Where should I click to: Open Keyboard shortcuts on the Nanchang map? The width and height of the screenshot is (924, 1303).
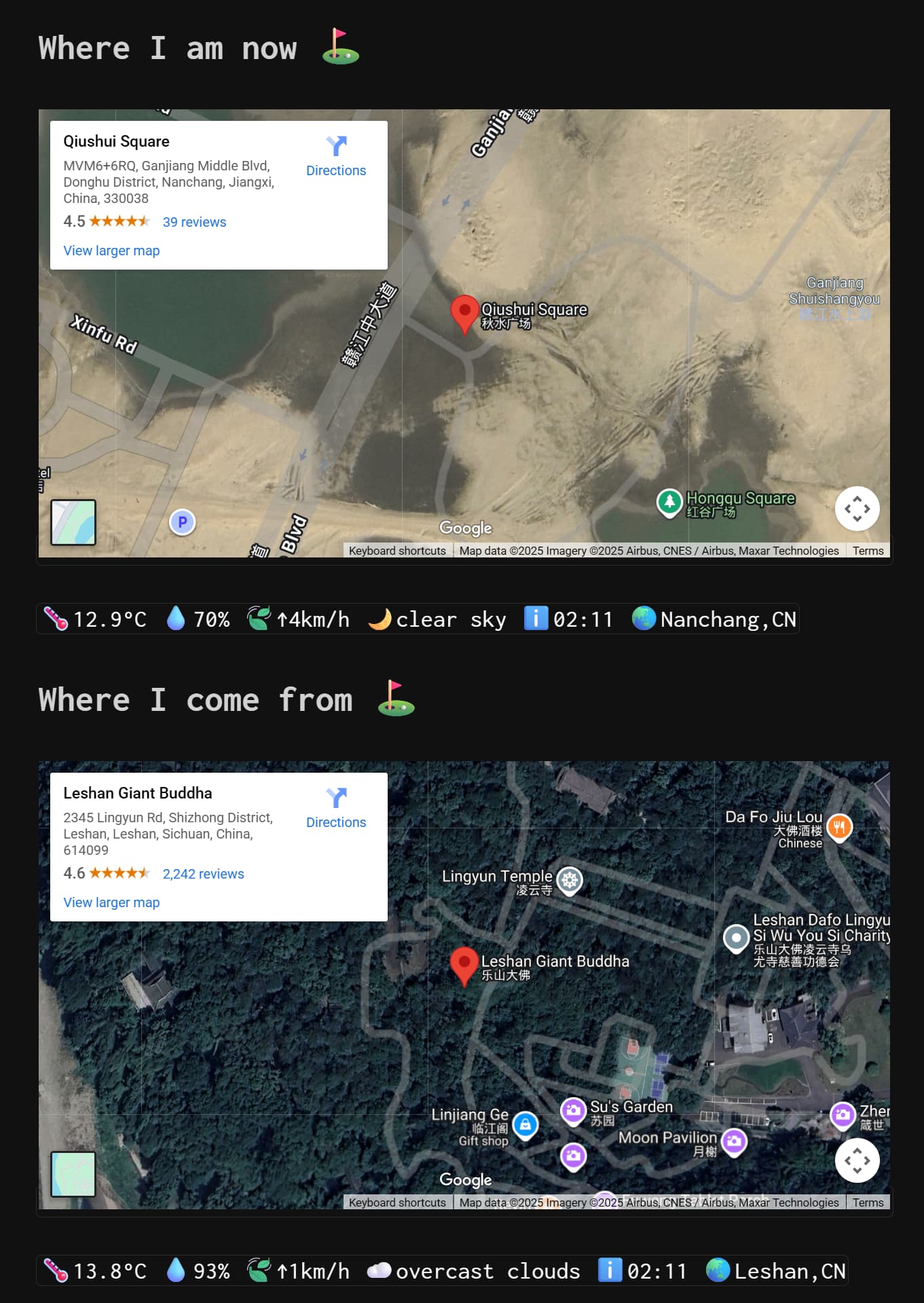(397, 551)
